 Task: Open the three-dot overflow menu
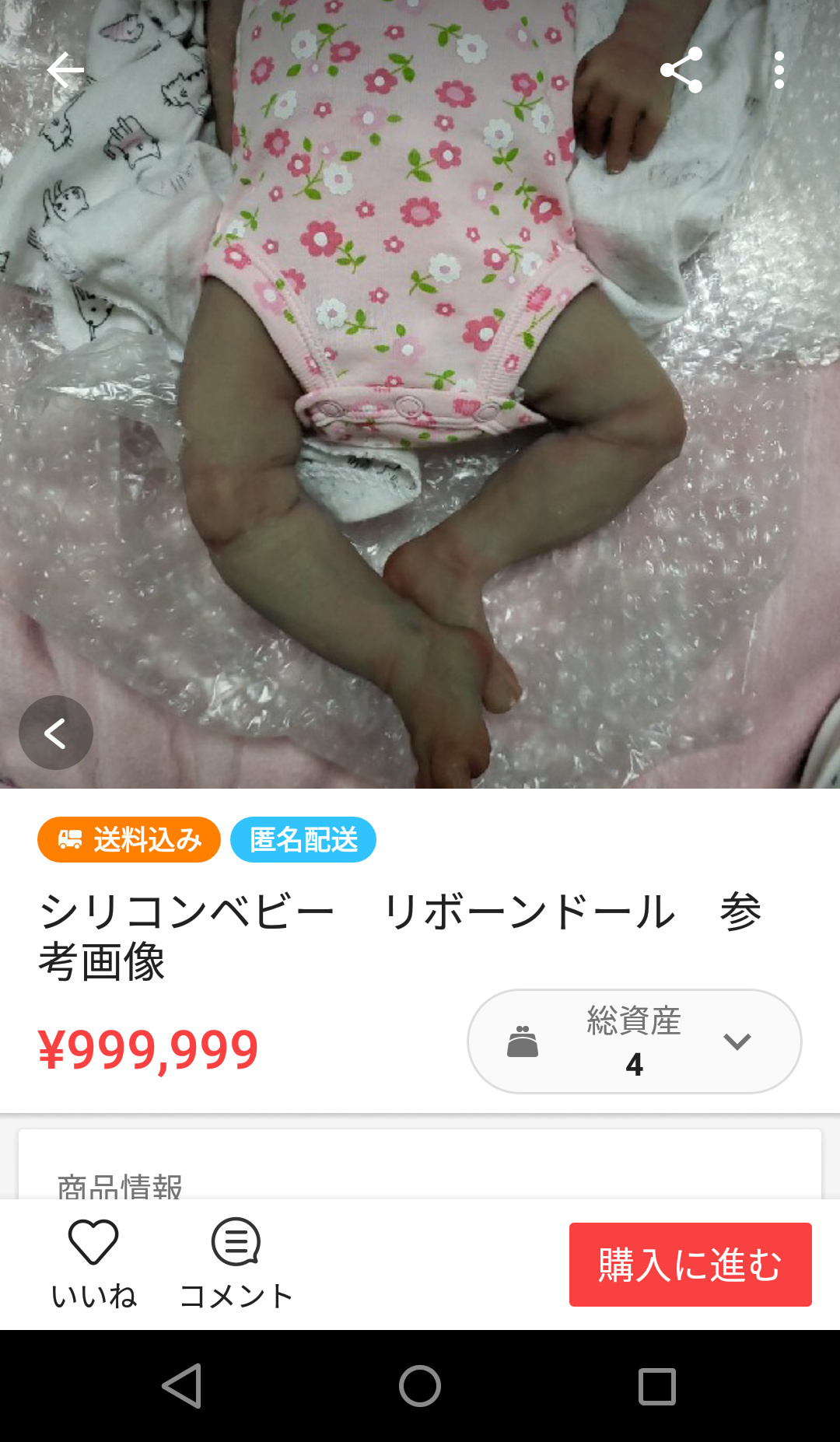click(x=779, y=71)
